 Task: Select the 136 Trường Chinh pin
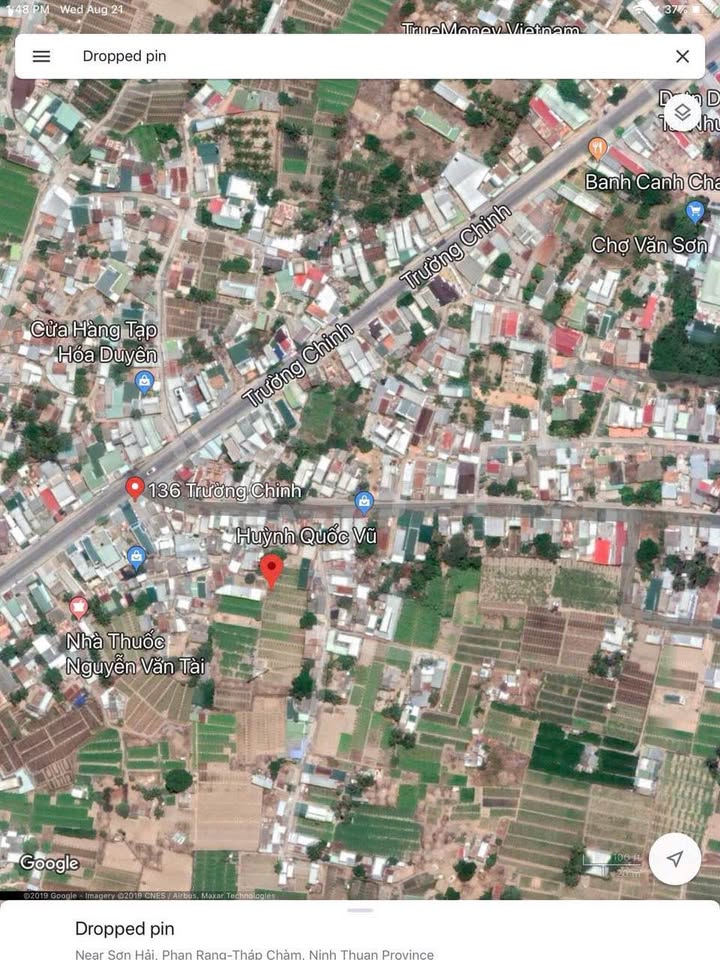tap(135, 489)
